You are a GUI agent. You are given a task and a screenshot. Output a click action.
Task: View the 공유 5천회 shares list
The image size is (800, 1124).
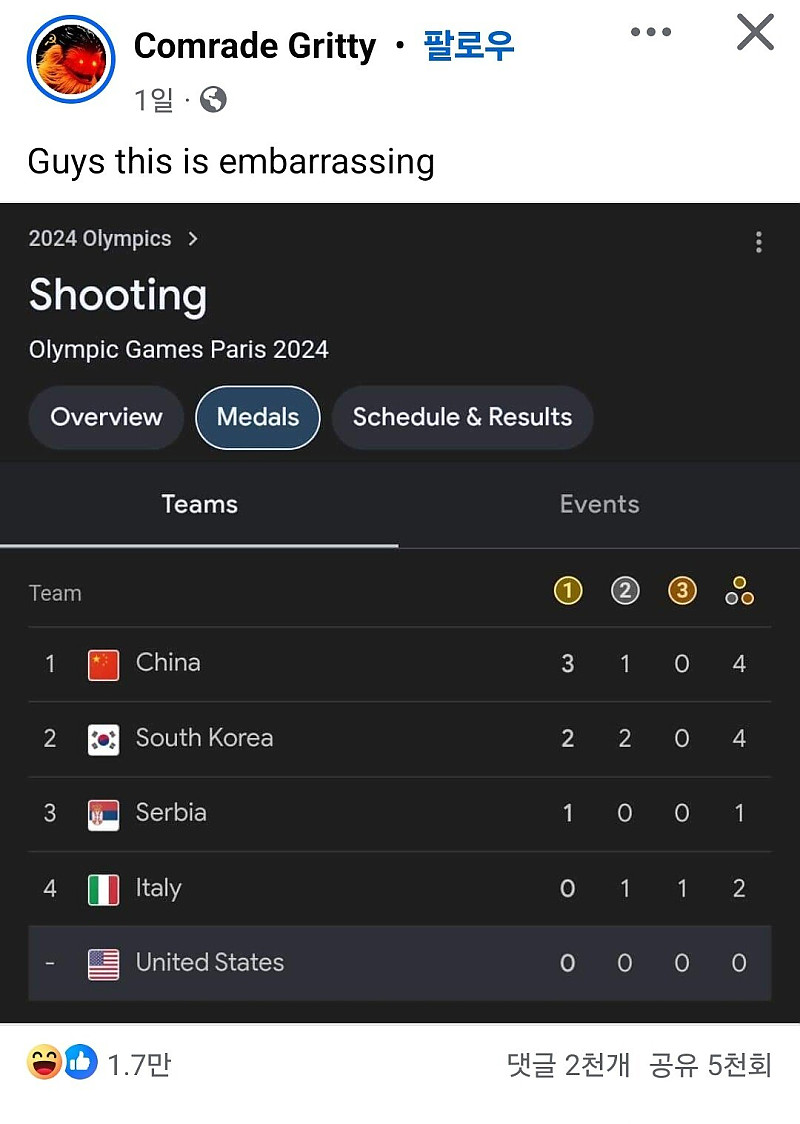tap(711, 1065)
